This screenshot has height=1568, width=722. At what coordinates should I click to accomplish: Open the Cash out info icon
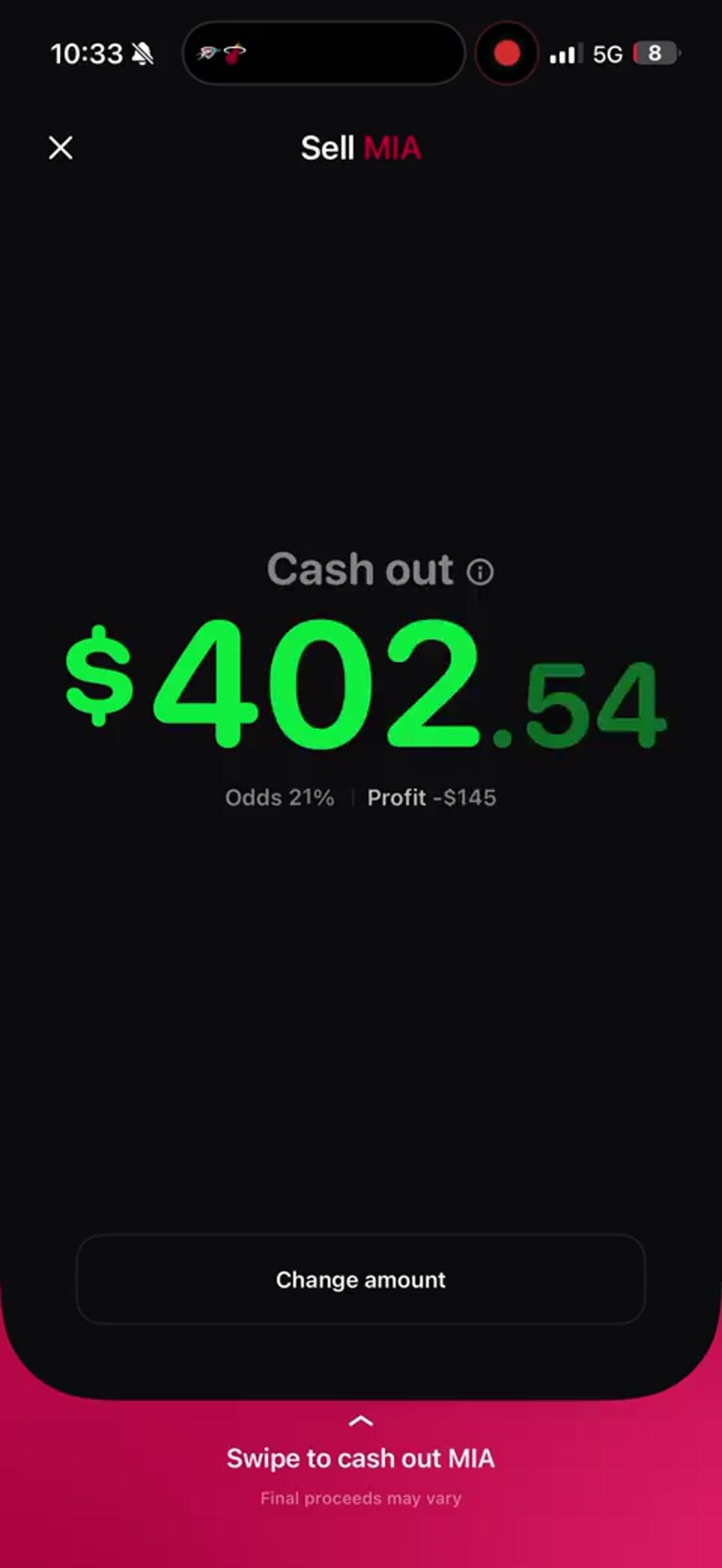(x=480, y=572)
